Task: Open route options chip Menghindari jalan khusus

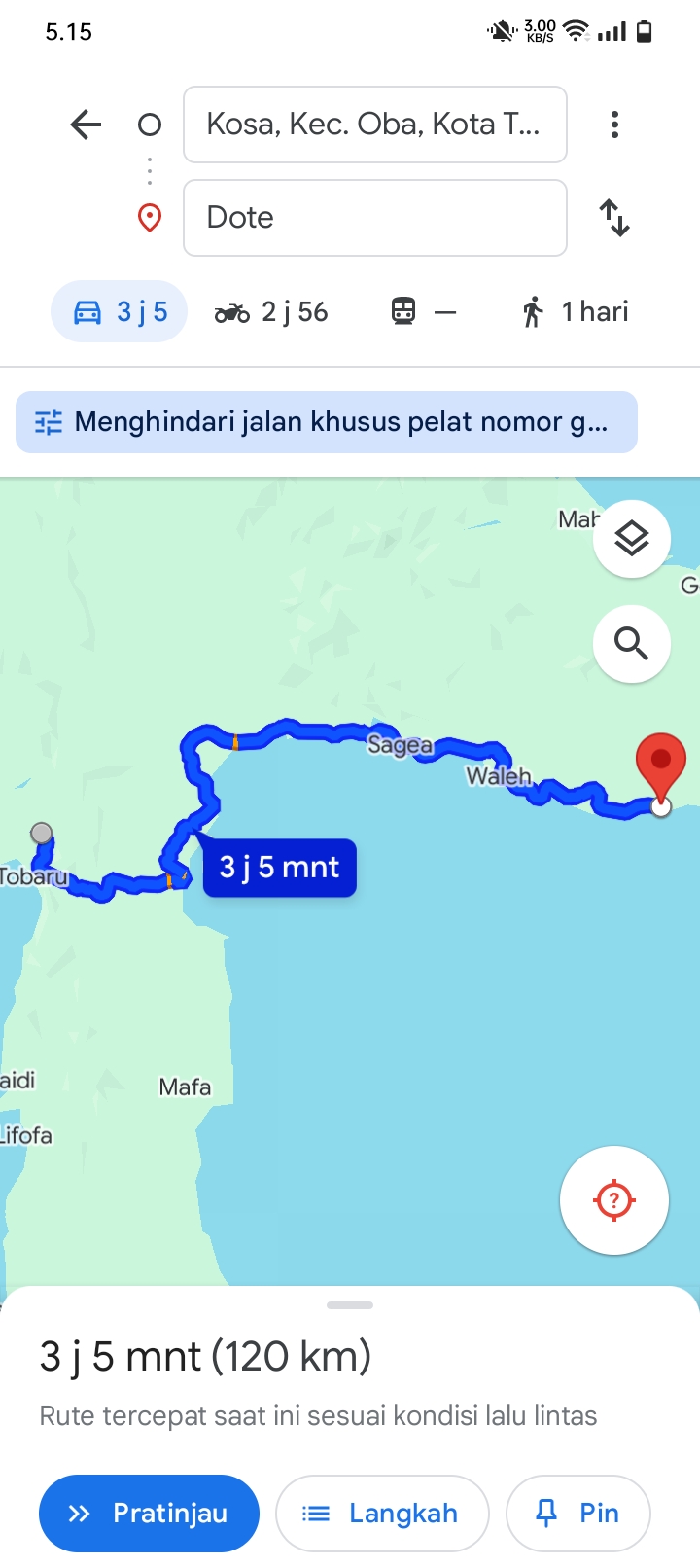Action: pos(327,422)
